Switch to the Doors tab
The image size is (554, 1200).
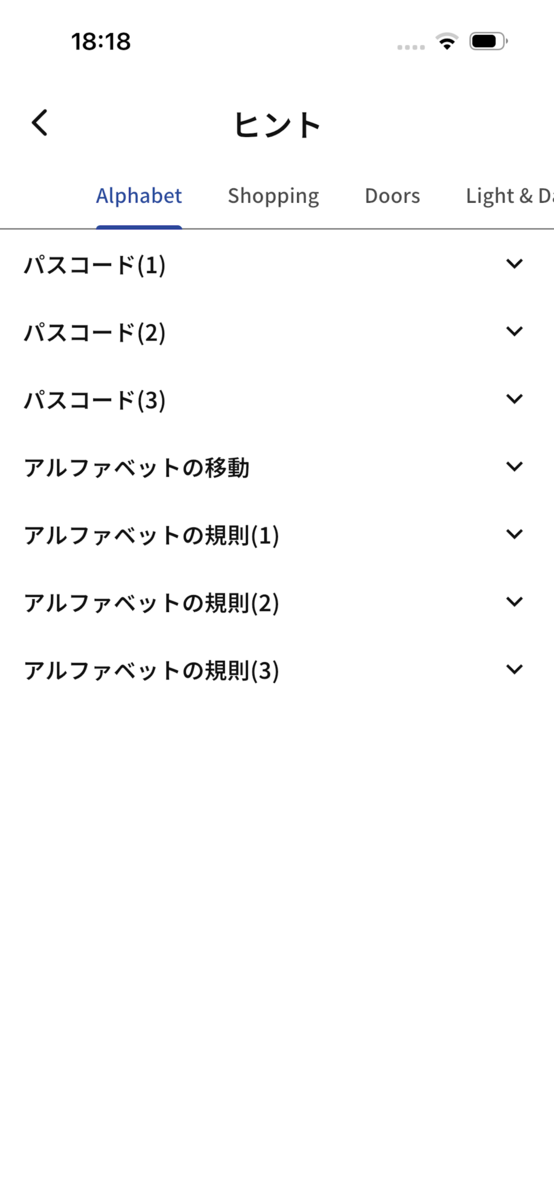pyautogui.click(x=392, y=196)
